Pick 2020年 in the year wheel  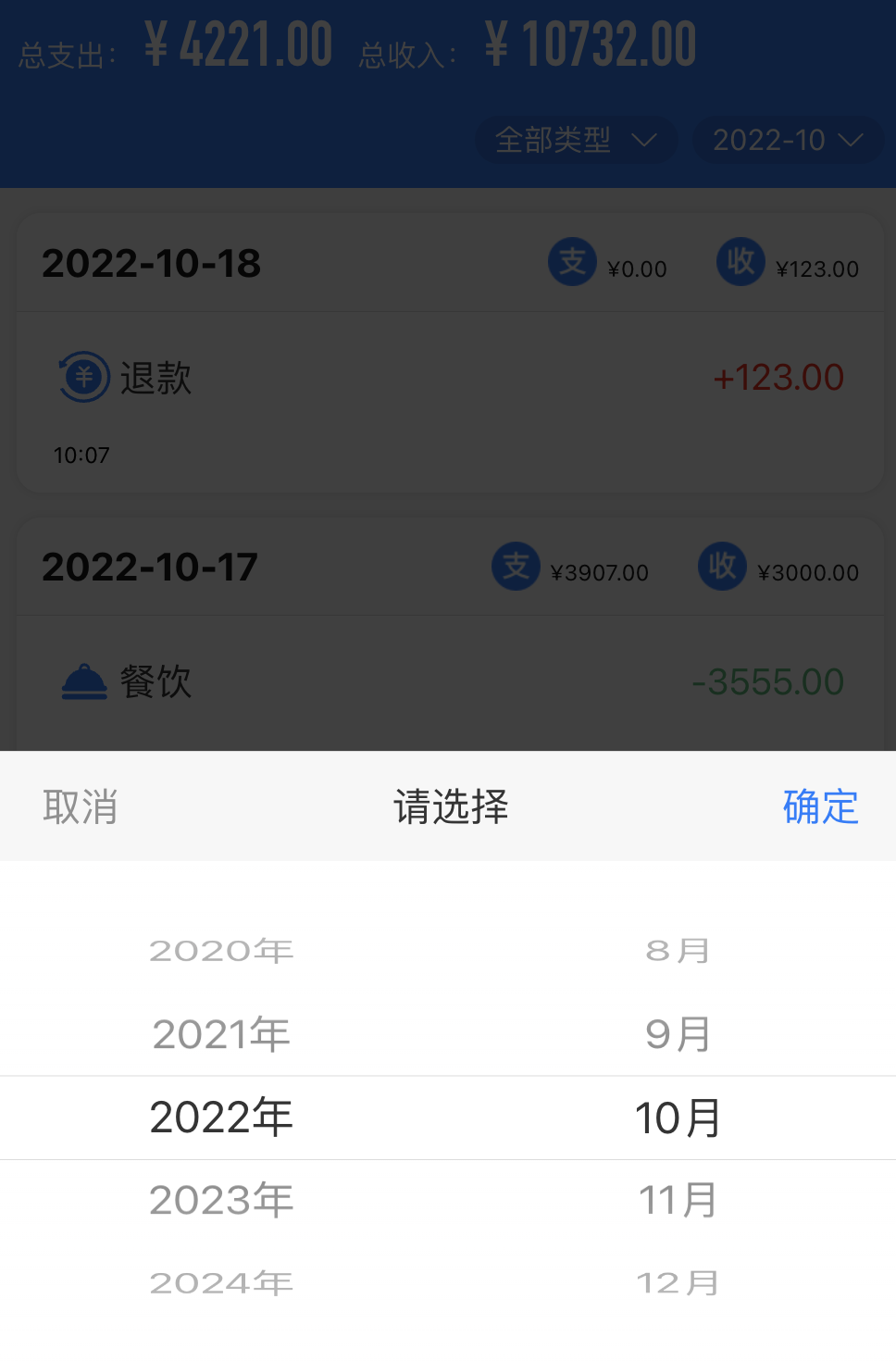tap(221, 951)
